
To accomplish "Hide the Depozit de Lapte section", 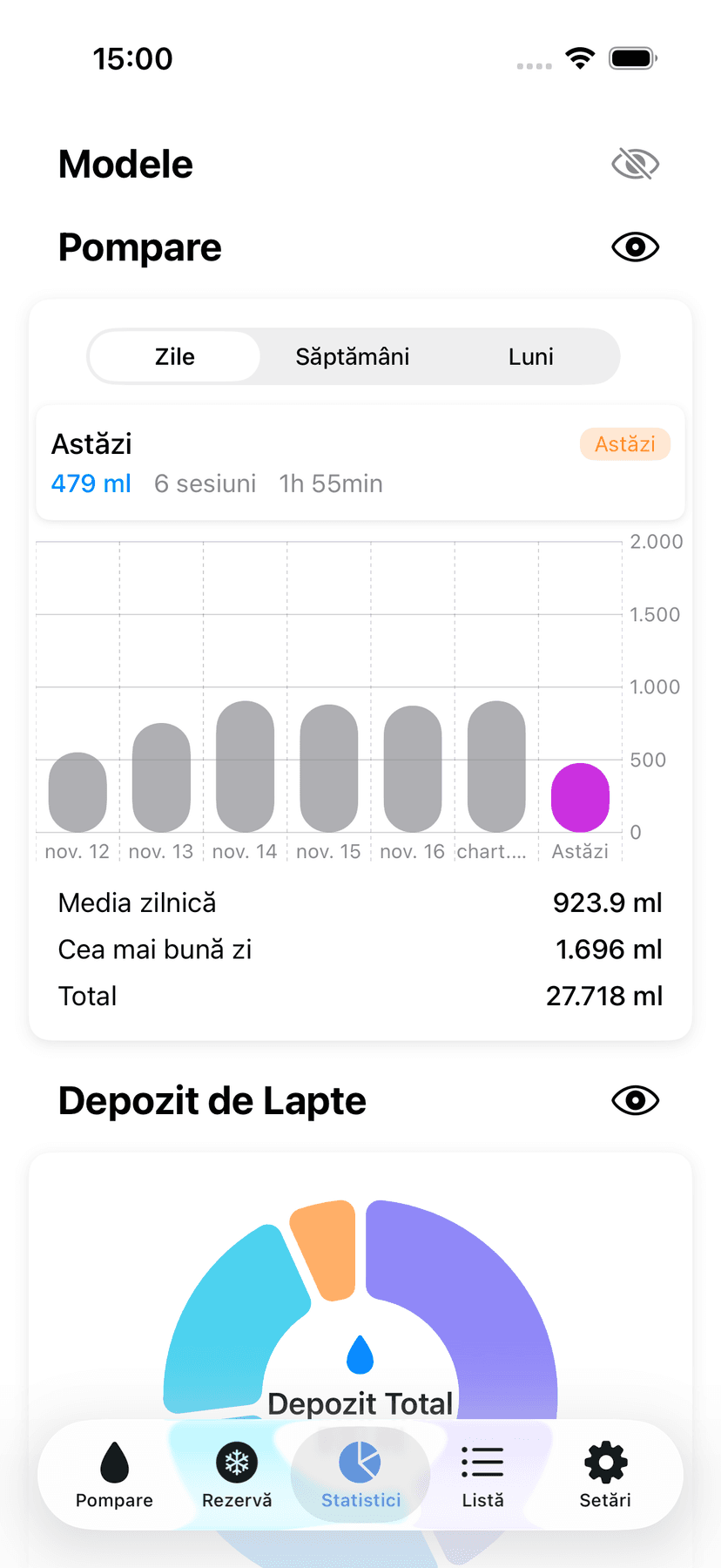I will tap(635, 1101).
